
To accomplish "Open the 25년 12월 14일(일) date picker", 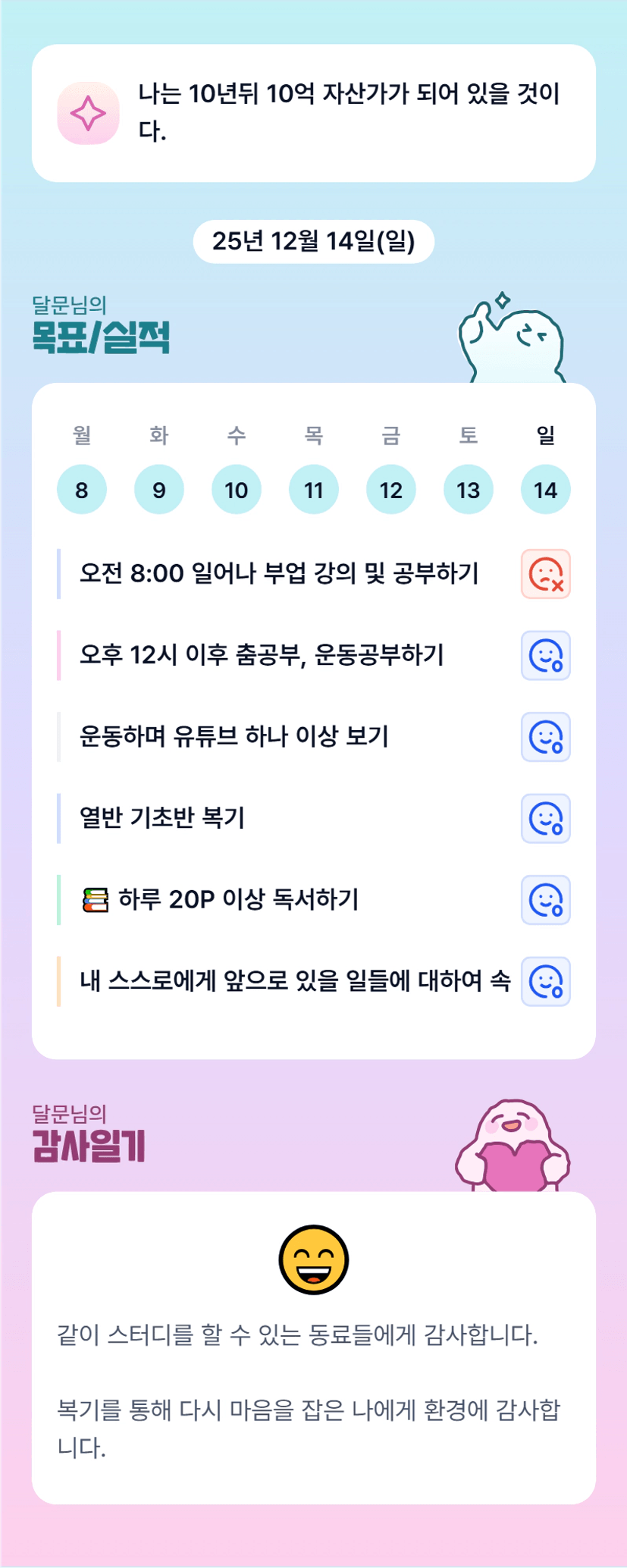I will pyautogui.click(x=314, y=242).
